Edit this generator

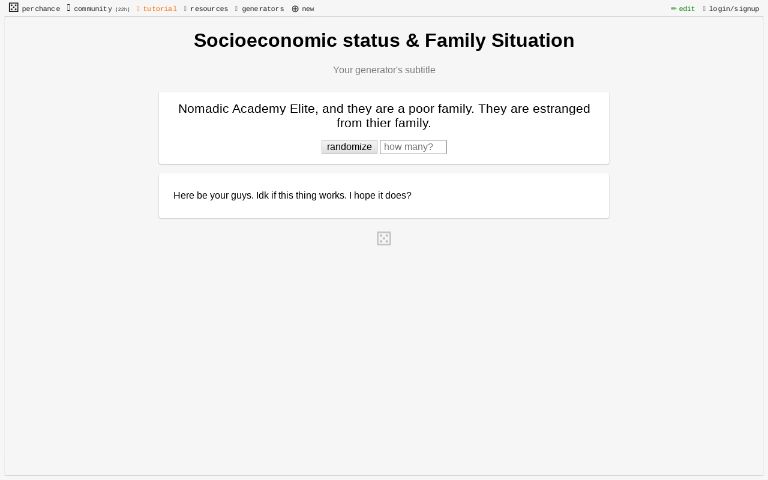(683, 8)
